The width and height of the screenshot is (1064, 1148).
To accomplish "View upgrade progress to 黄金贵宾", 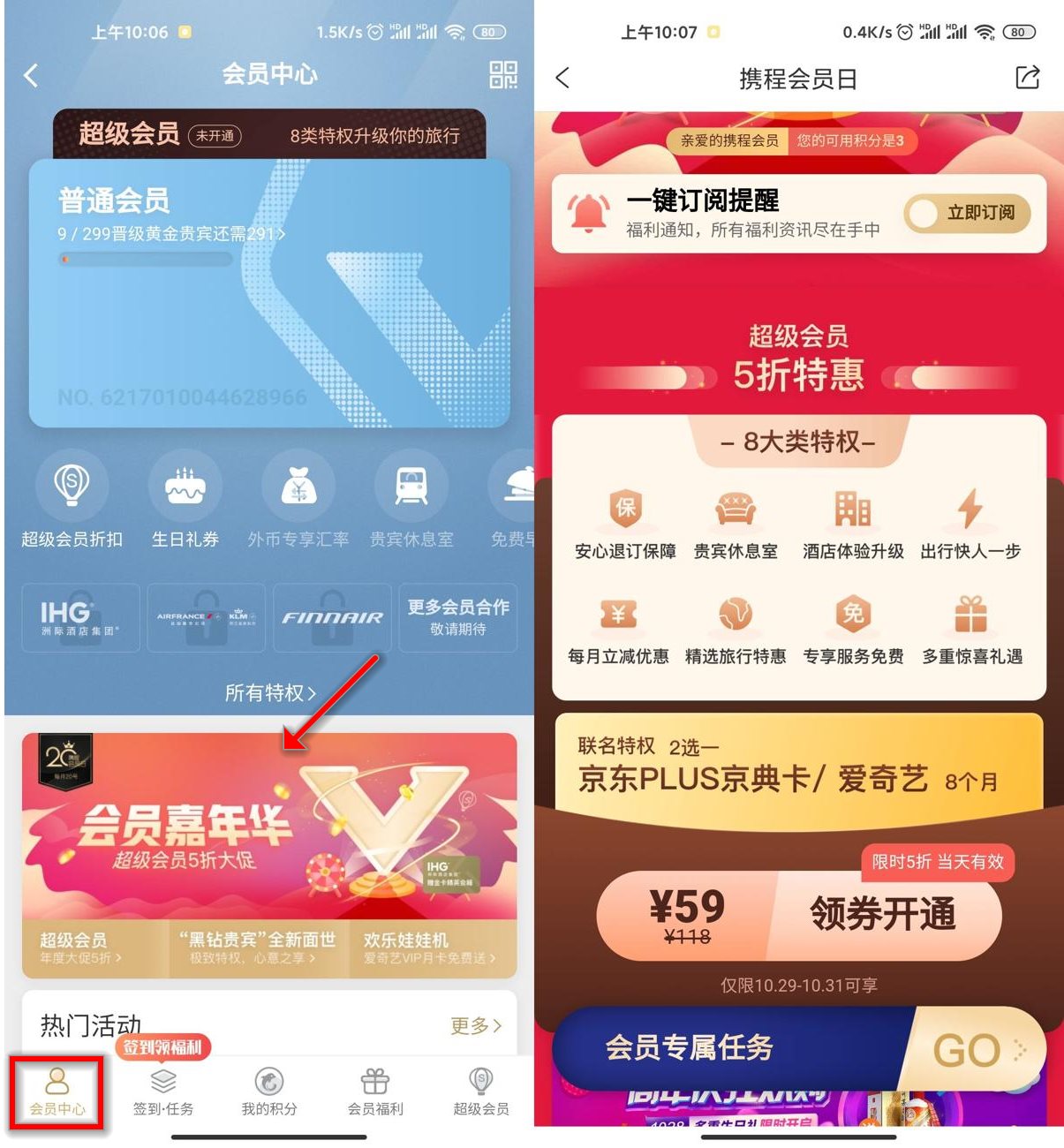I will point(171,234).
